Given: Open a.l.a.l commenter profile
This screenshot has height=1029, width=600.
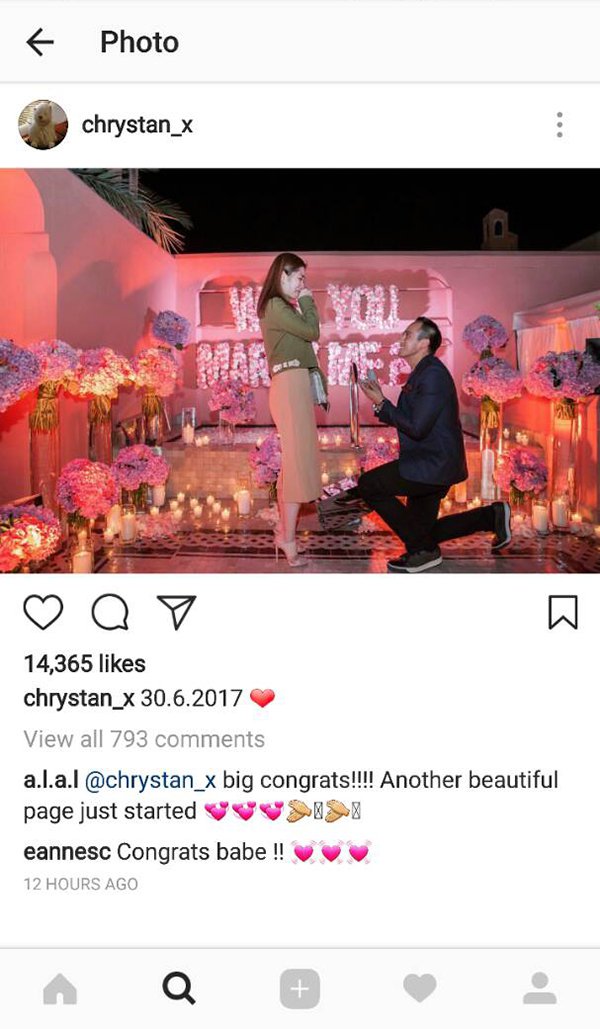Looking at the screenshot, I should tap(50, 780).
